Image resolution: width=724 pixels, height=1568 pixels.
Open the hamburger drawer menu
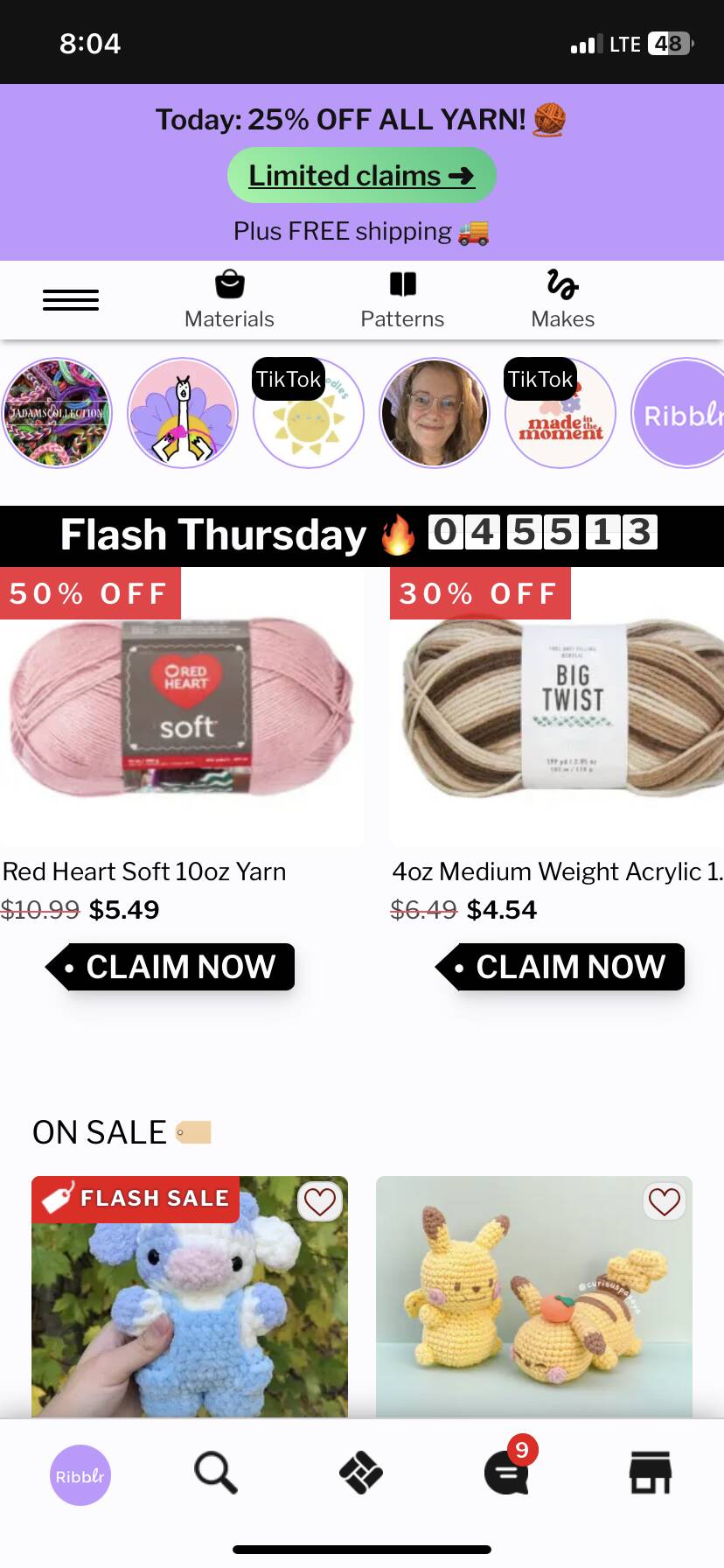coord(71,299)
